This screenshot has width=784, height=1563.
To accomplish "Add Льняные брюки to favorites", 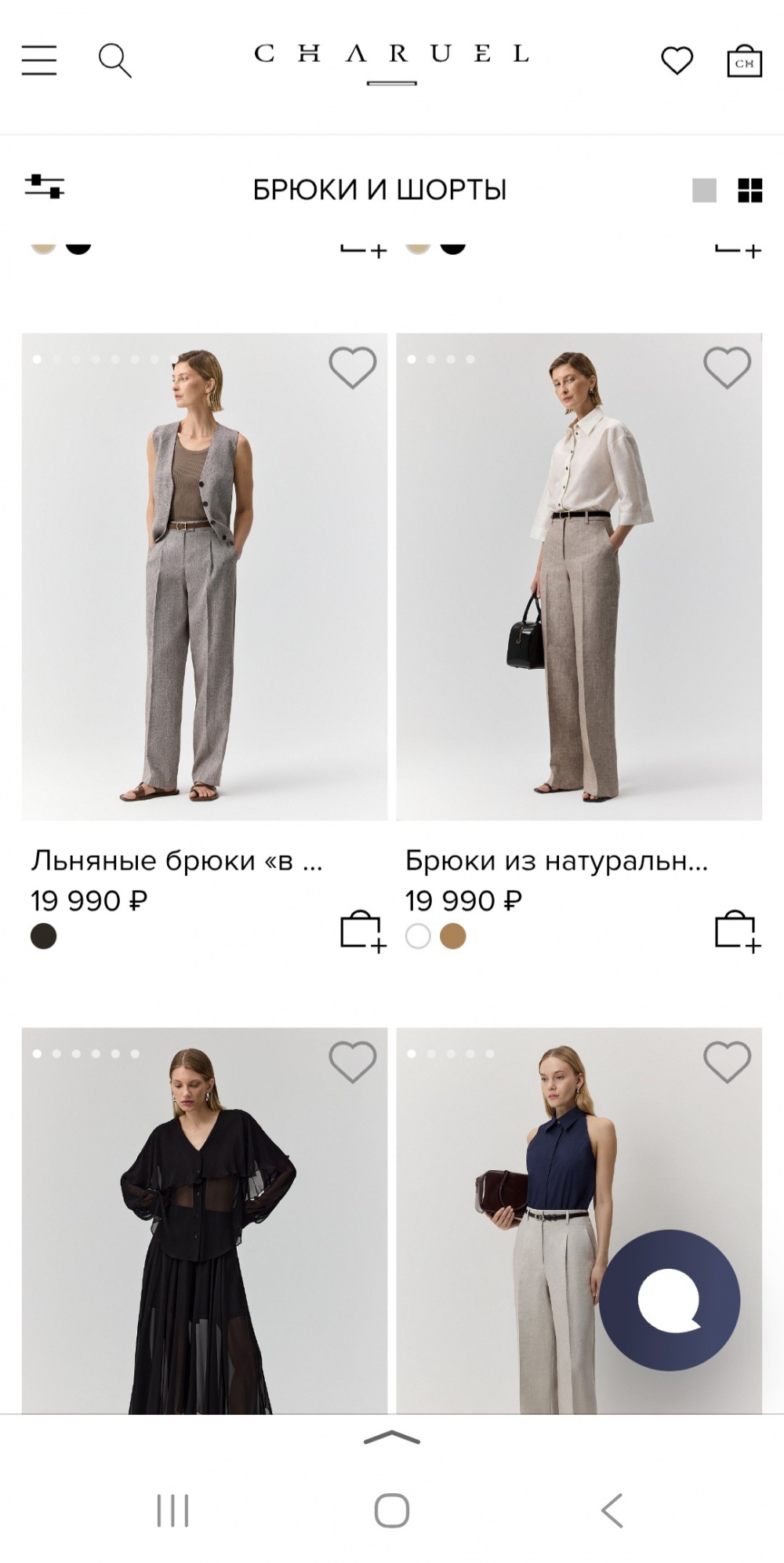I will [352, 367].
